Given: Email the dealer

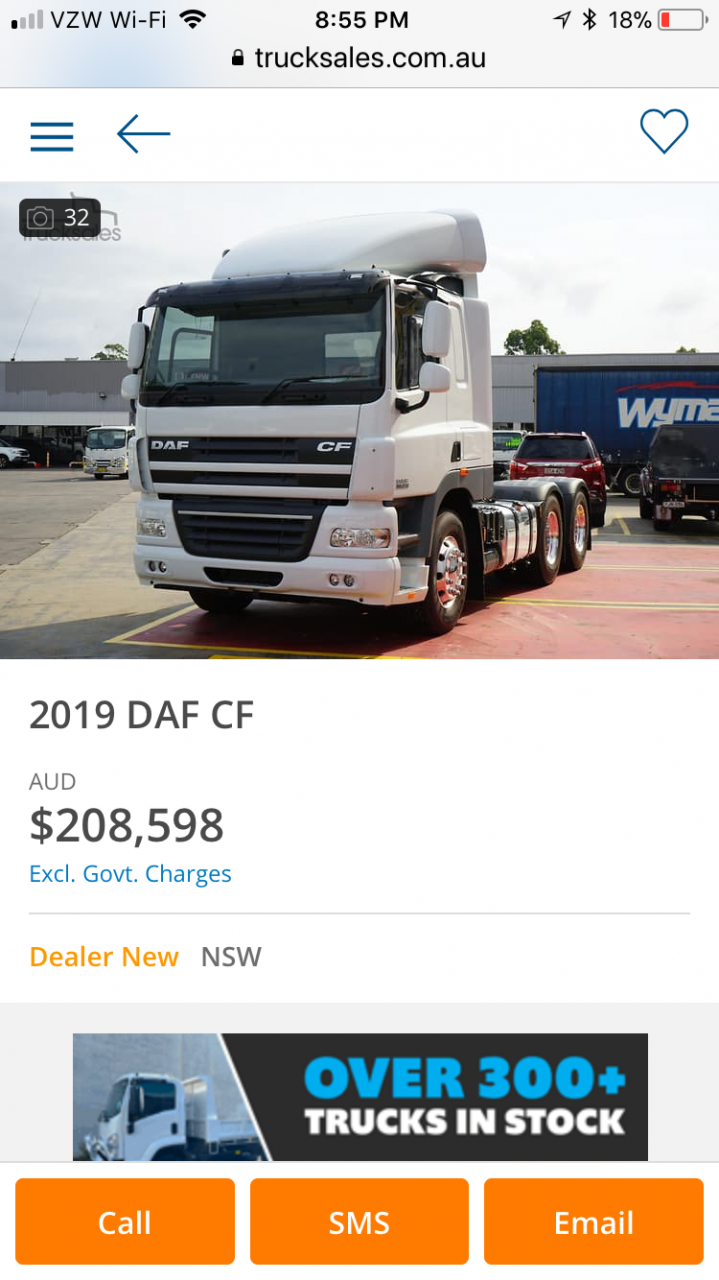Looking at the screenshot, I should [594, 1222].
